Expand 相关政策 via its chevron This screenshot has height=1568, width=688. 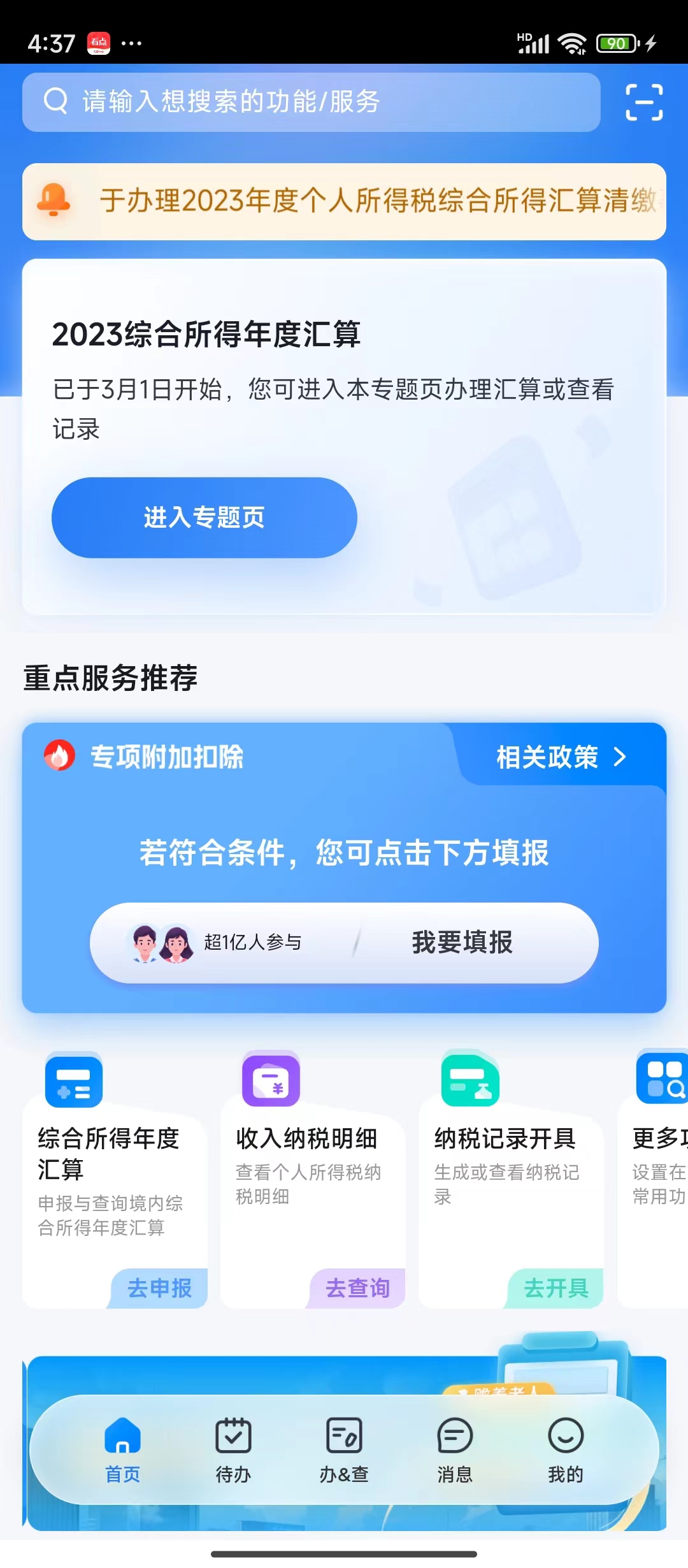click(619, 758)
